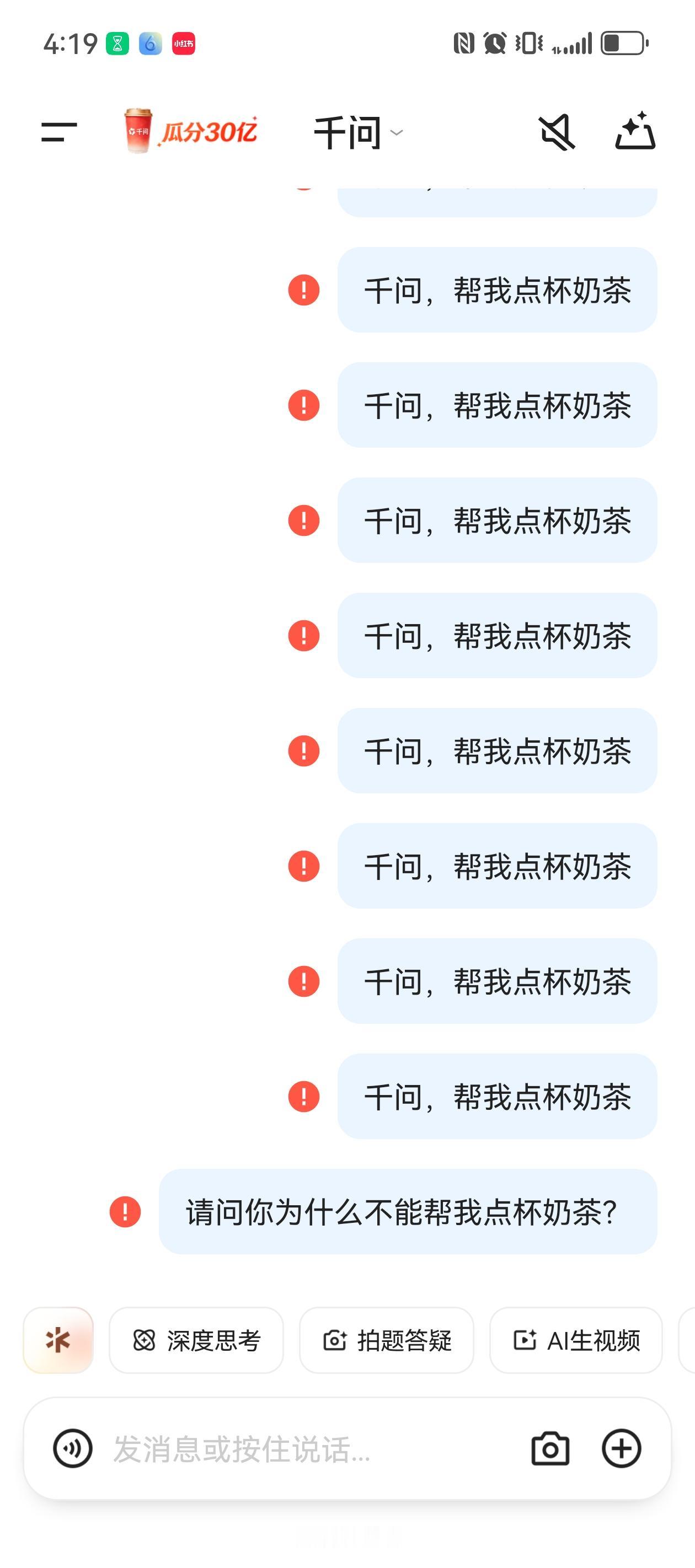Toggle the mute speaker icon
Image resolution: width=695 pixels, height=1568 pixels.
pos(557,131)
